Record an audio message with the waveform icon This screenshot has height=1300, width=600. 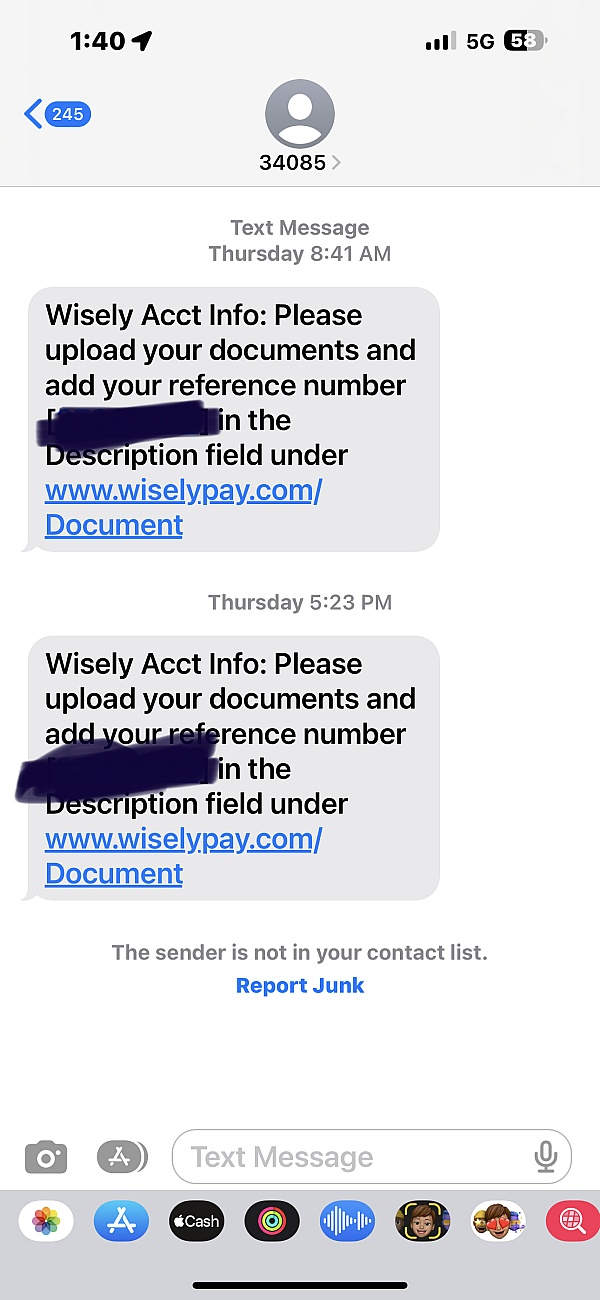[347, 1221]
